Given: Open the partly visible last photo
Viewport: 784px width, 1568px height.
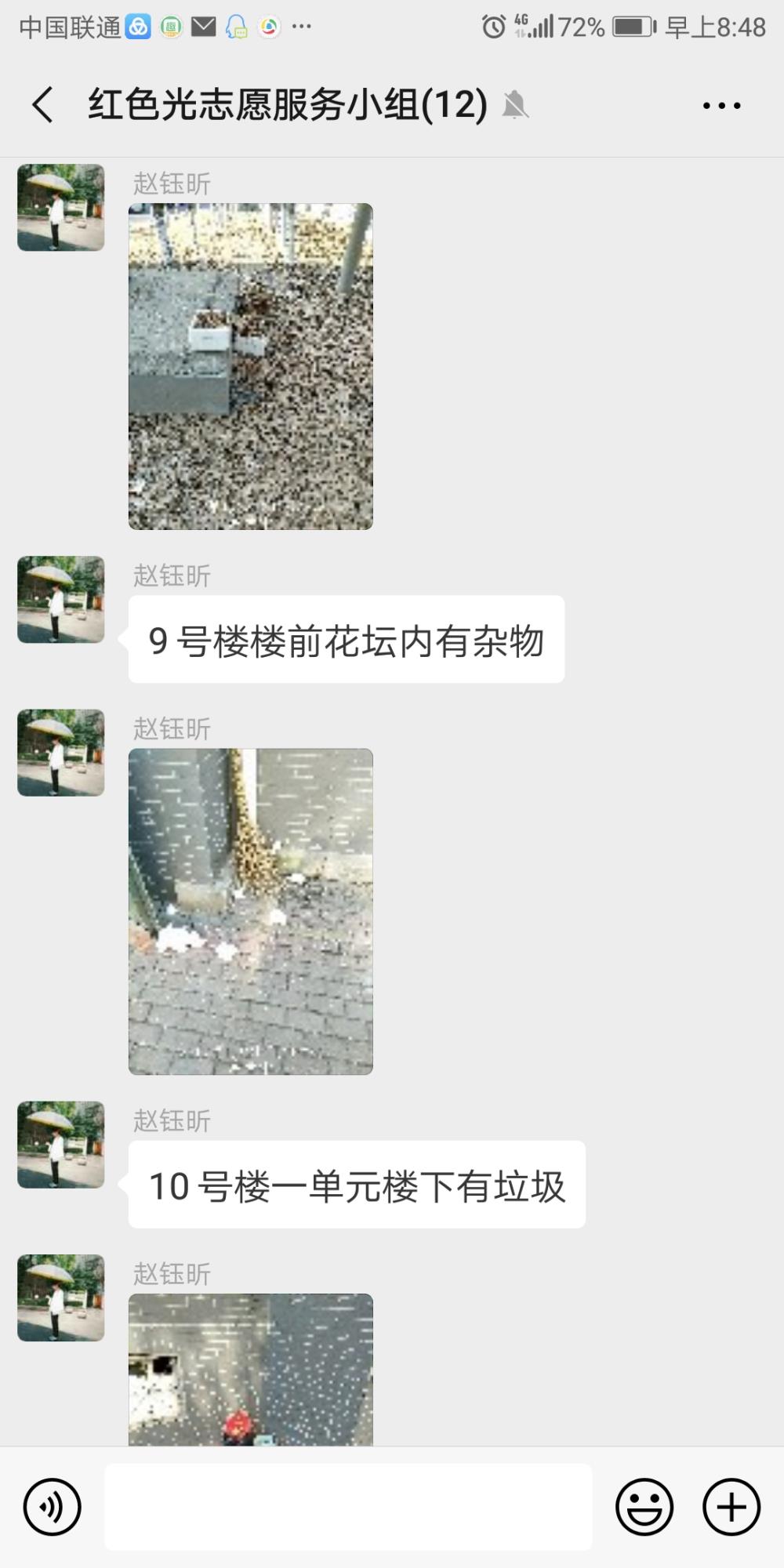Looking at the screenshot, I should click(251, 1370).
